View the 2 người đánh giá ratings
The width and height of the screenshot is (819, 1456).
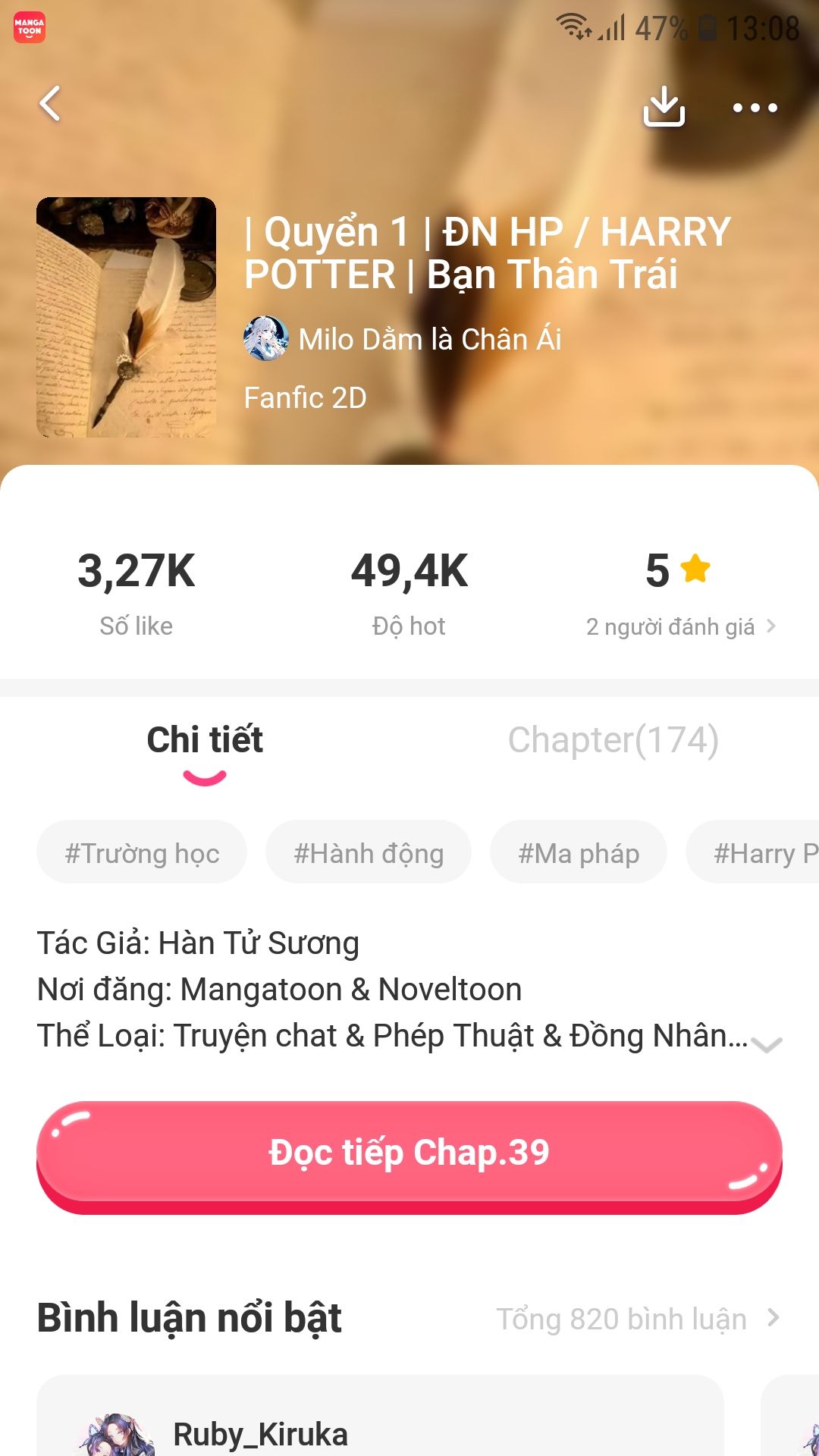pos(680,626)
